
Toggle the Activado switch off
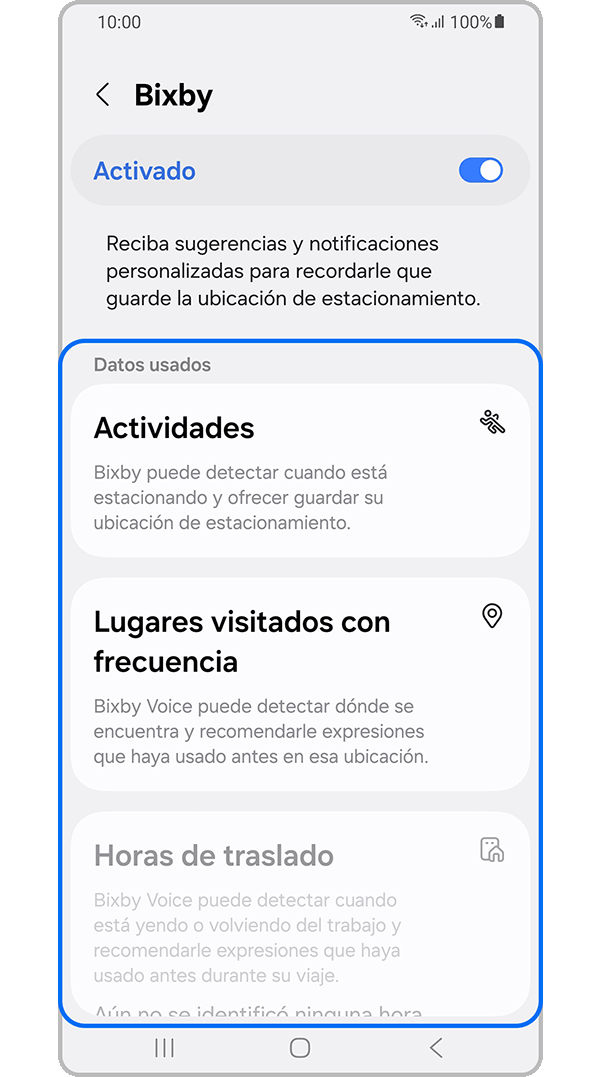pyautogui.click(x=480, y=171)
